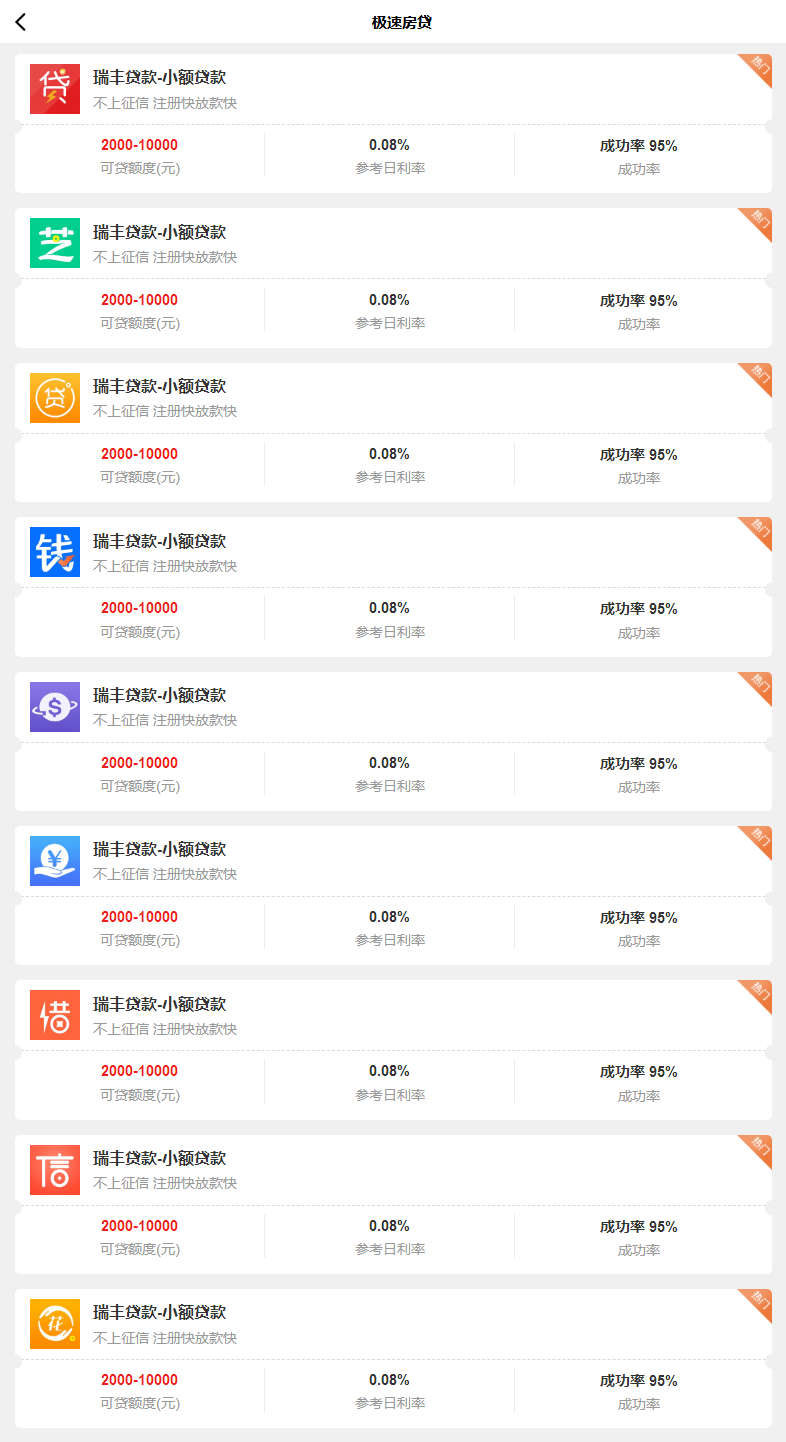
Task: Go back from the 极速房贷 page
Action: click(x=21, y=22)
